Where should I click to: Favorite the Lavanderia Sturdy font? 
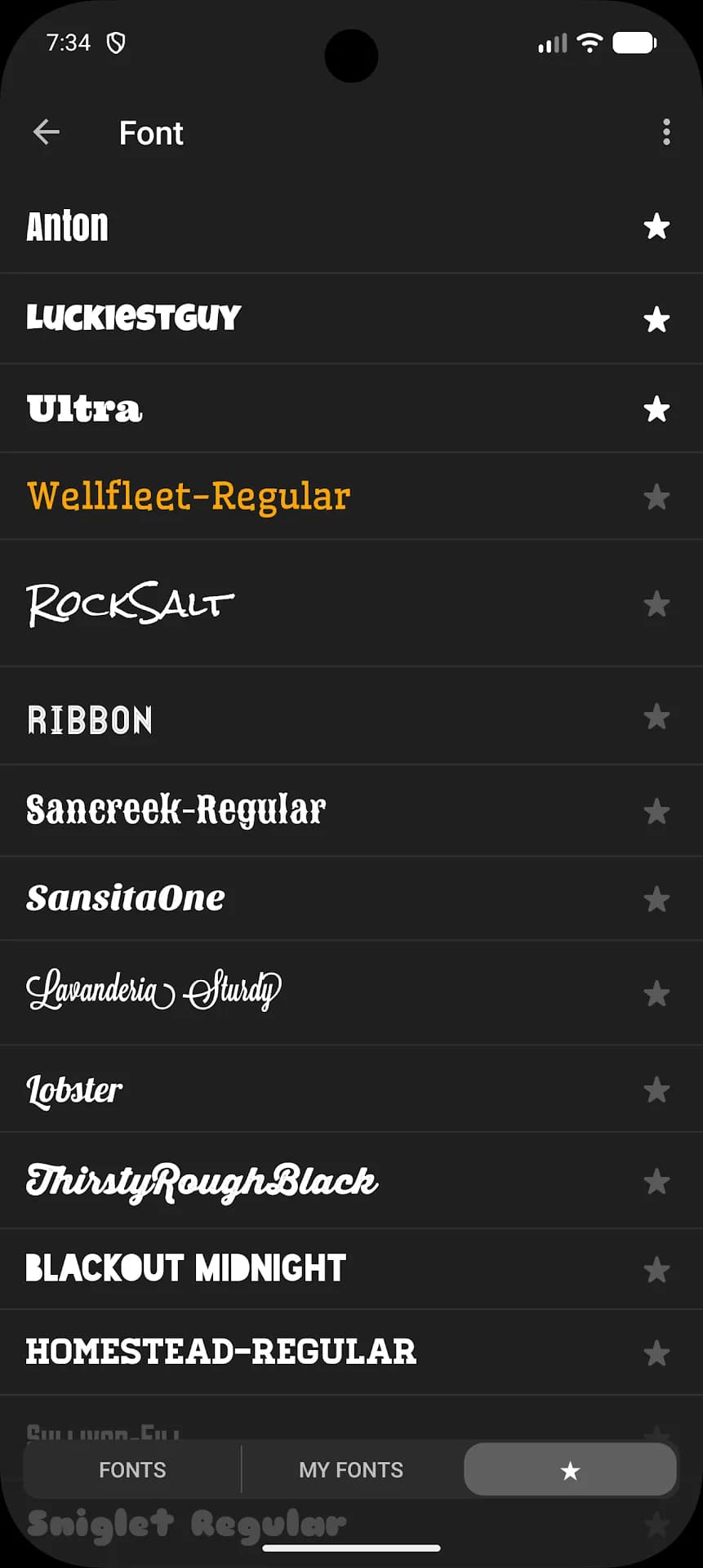pos(656,994)
